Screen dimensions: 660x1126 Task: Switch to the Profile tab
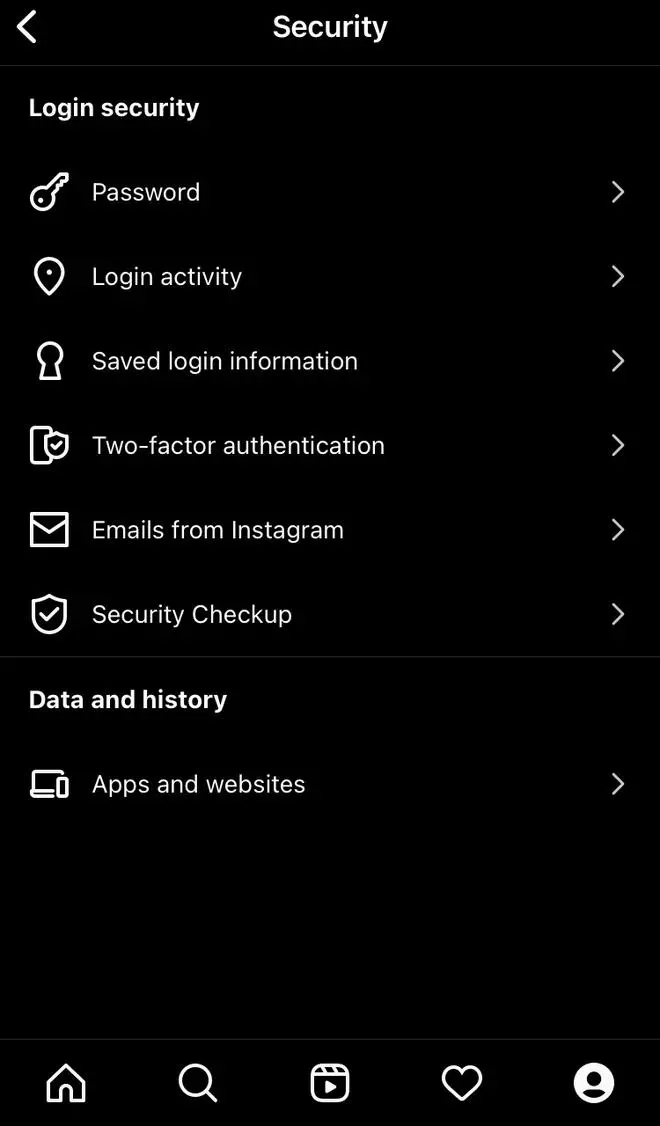coord(594,1082)
